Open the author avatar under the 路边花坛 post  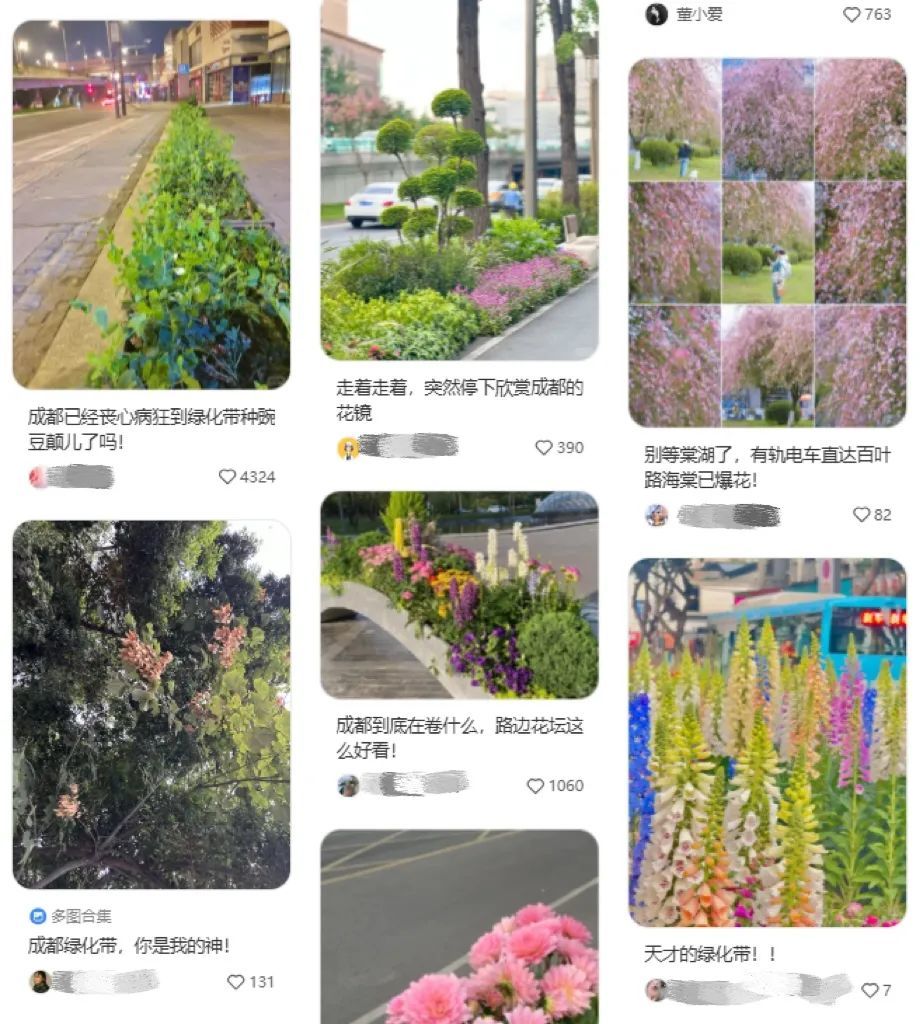pyautogui.click(x=348, y=785)
